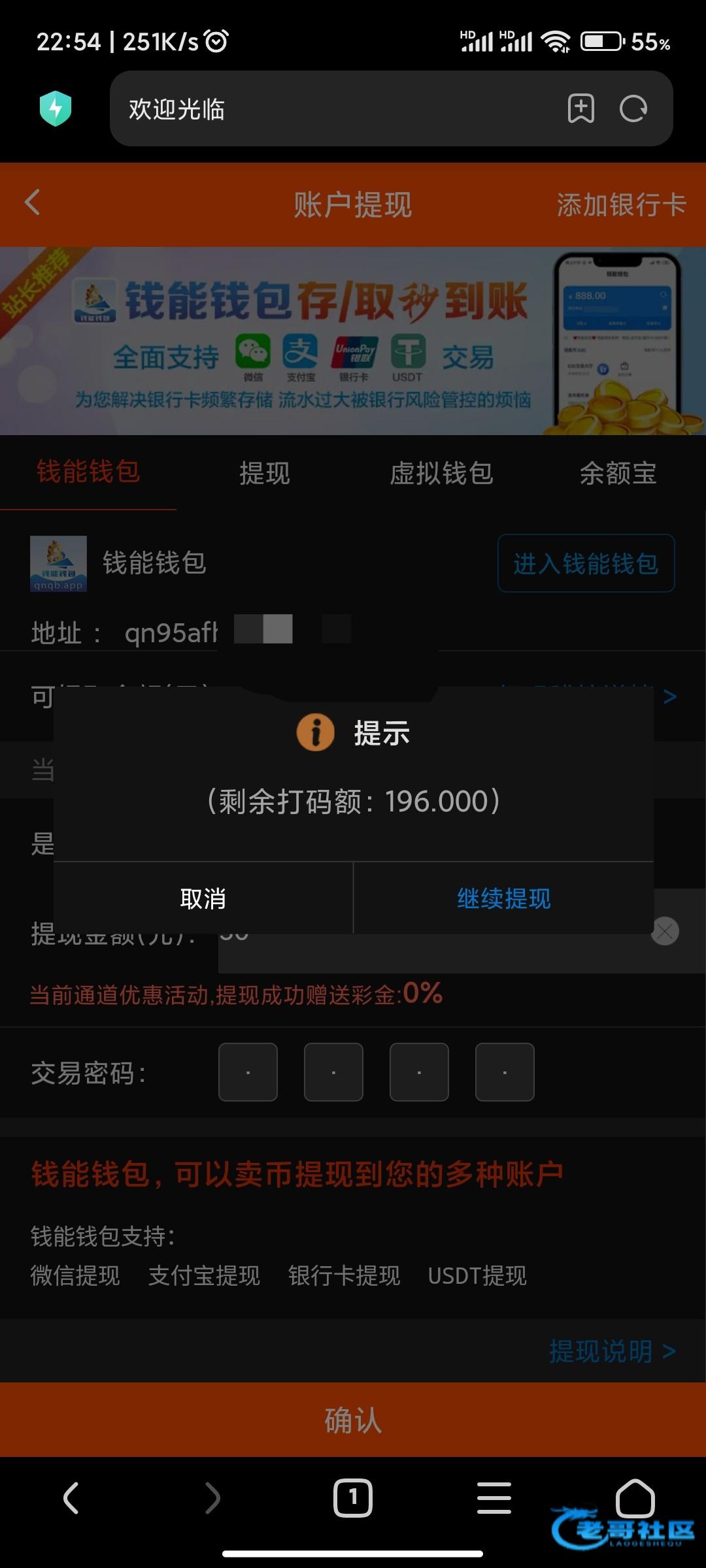Tap the orange 确认 button
Viewport: 706px width, 1568px height.
(x=353, y=1420)
